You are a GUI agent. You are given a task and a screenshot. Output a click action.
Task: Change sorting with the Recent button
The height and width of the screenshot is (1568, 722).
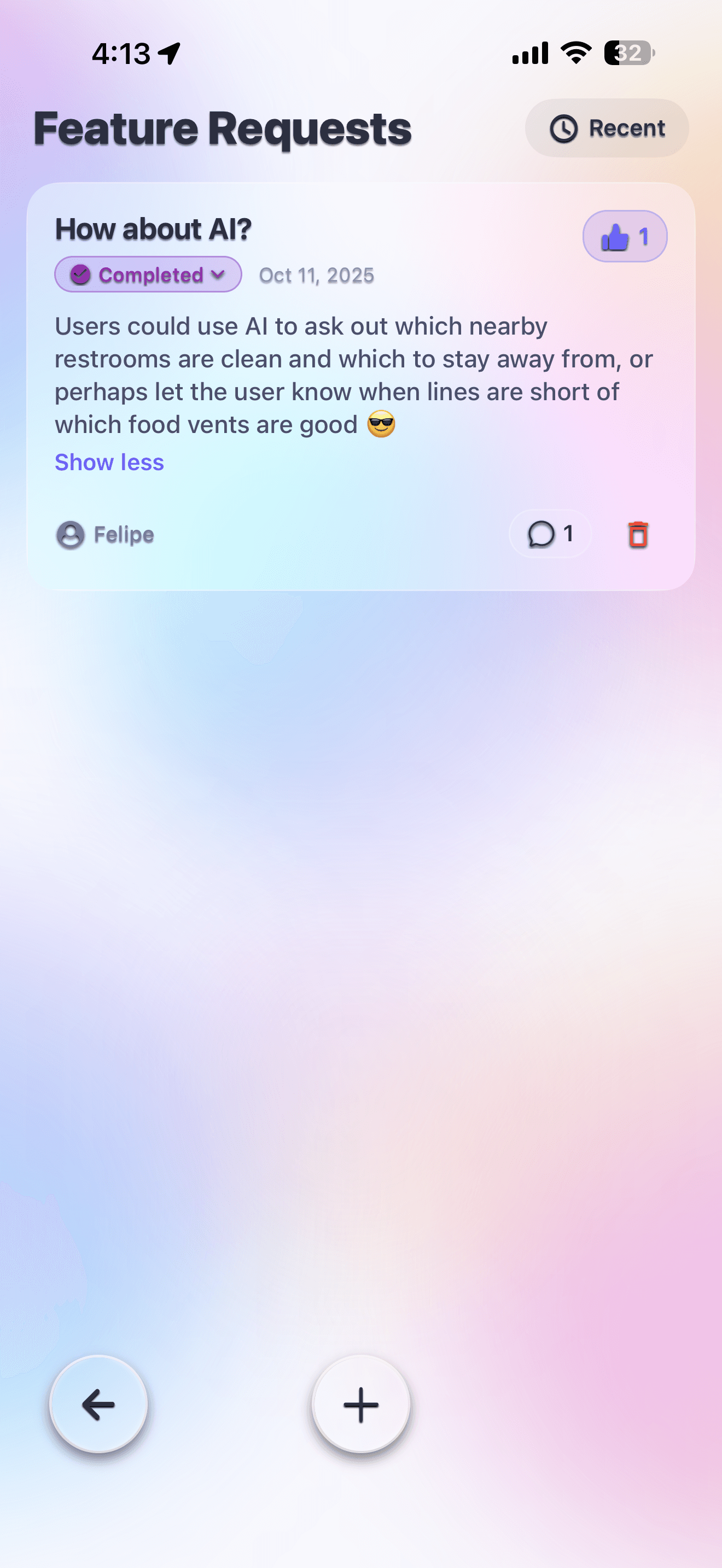(x=607, y=128)
